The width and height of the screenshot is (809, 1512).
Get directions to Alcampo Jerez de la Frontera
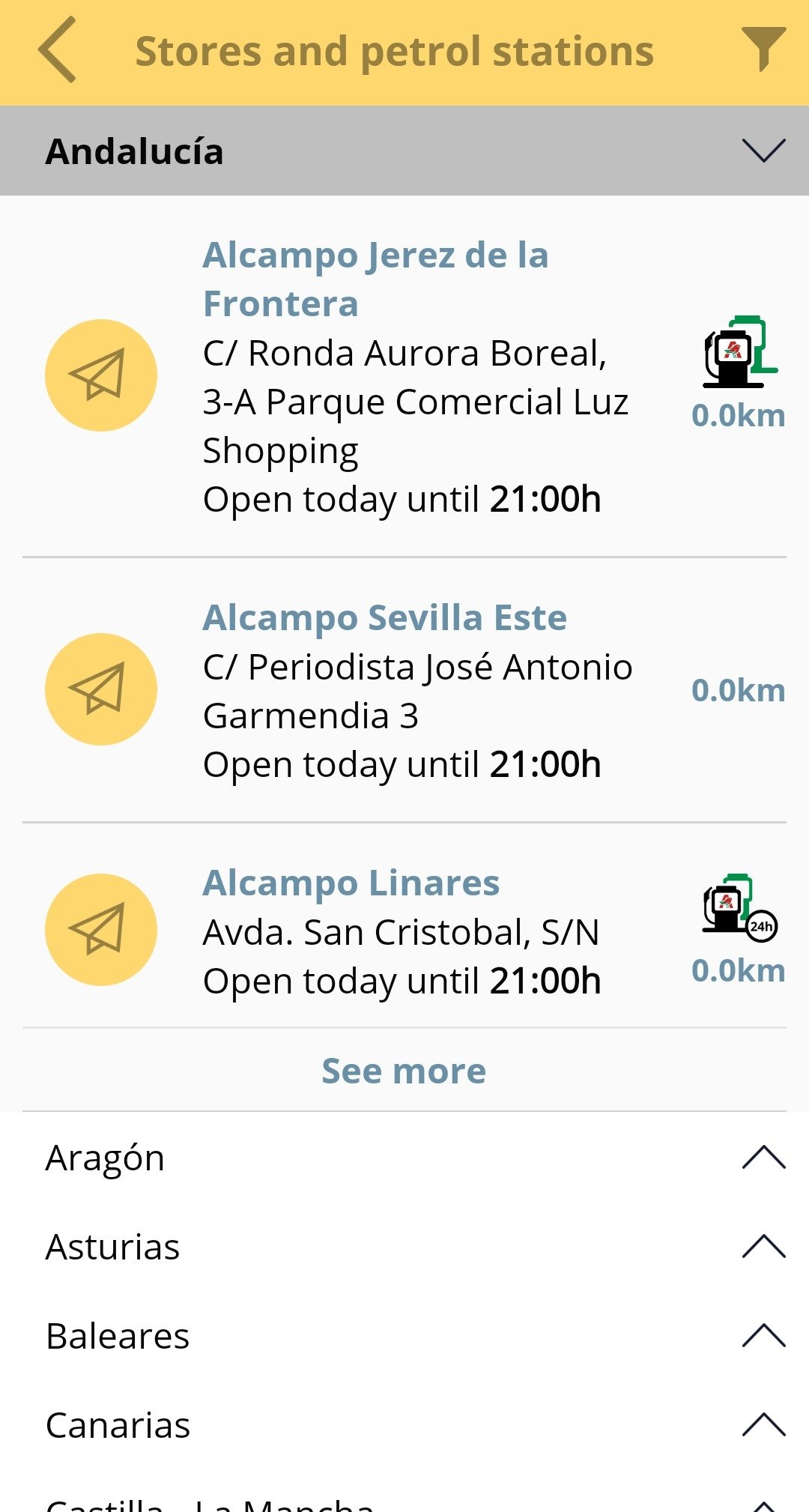(101, 375)
